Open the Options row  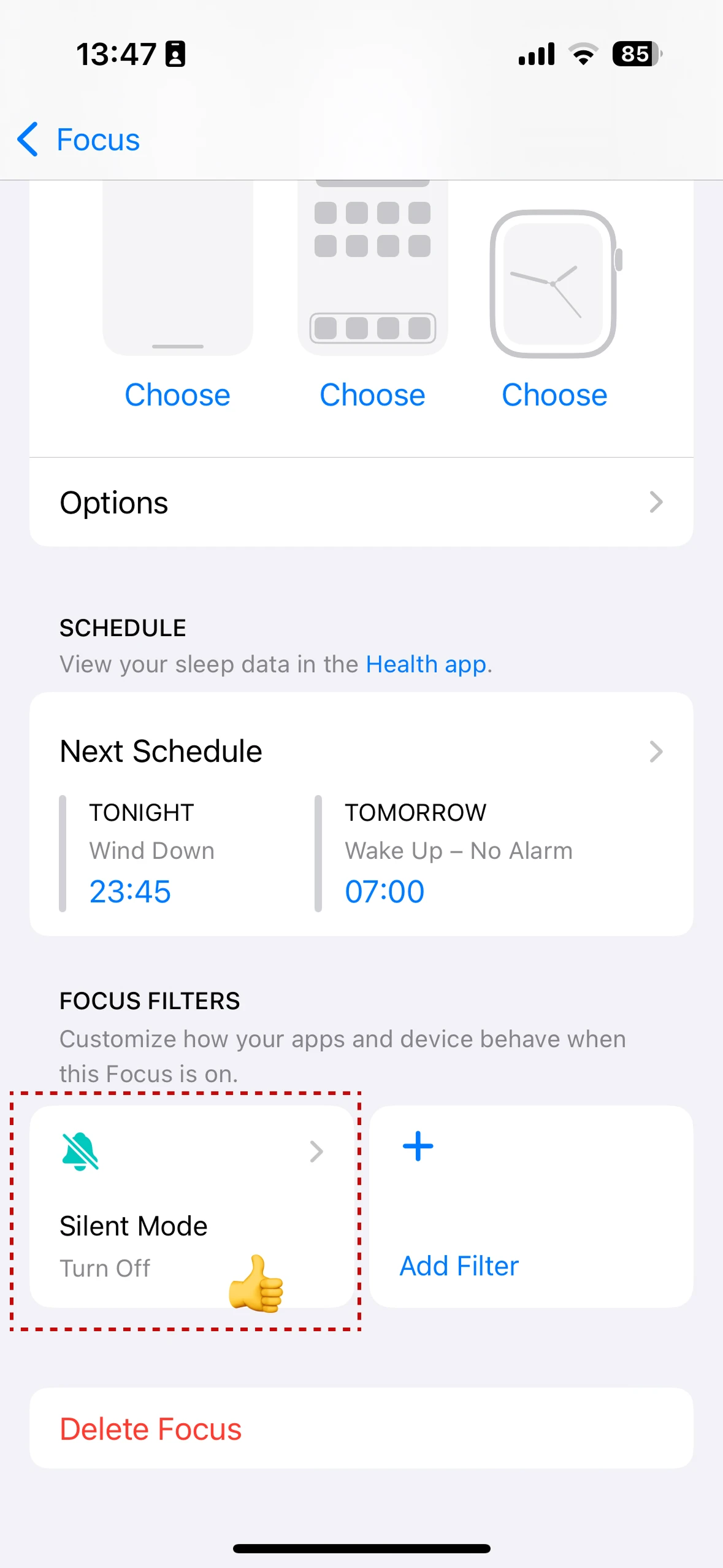click(361, 502)
